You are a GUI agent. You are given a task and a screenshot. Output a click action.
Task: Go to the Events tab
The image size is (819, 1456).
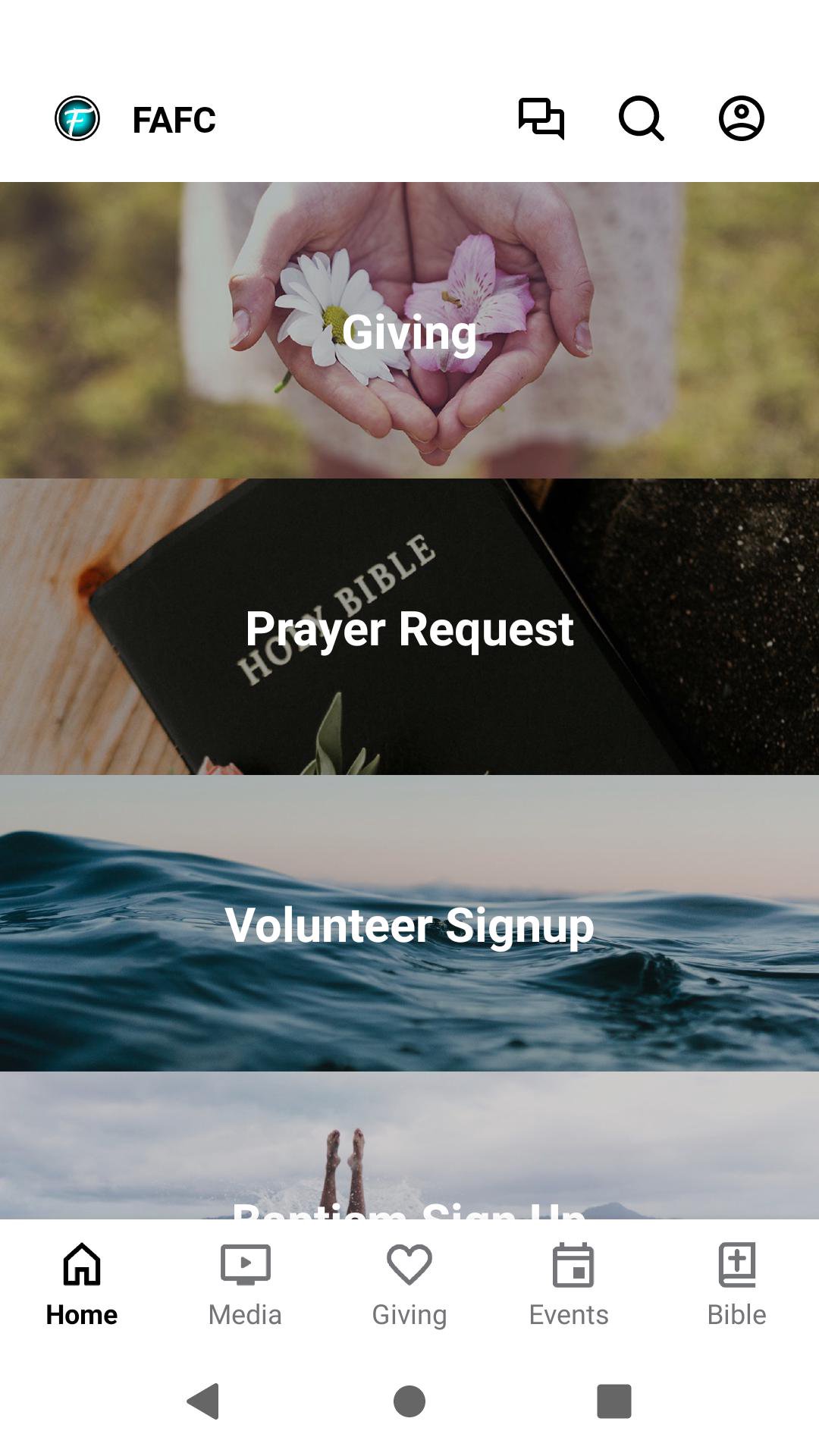pyautogui.click(x=570, y=1285)
